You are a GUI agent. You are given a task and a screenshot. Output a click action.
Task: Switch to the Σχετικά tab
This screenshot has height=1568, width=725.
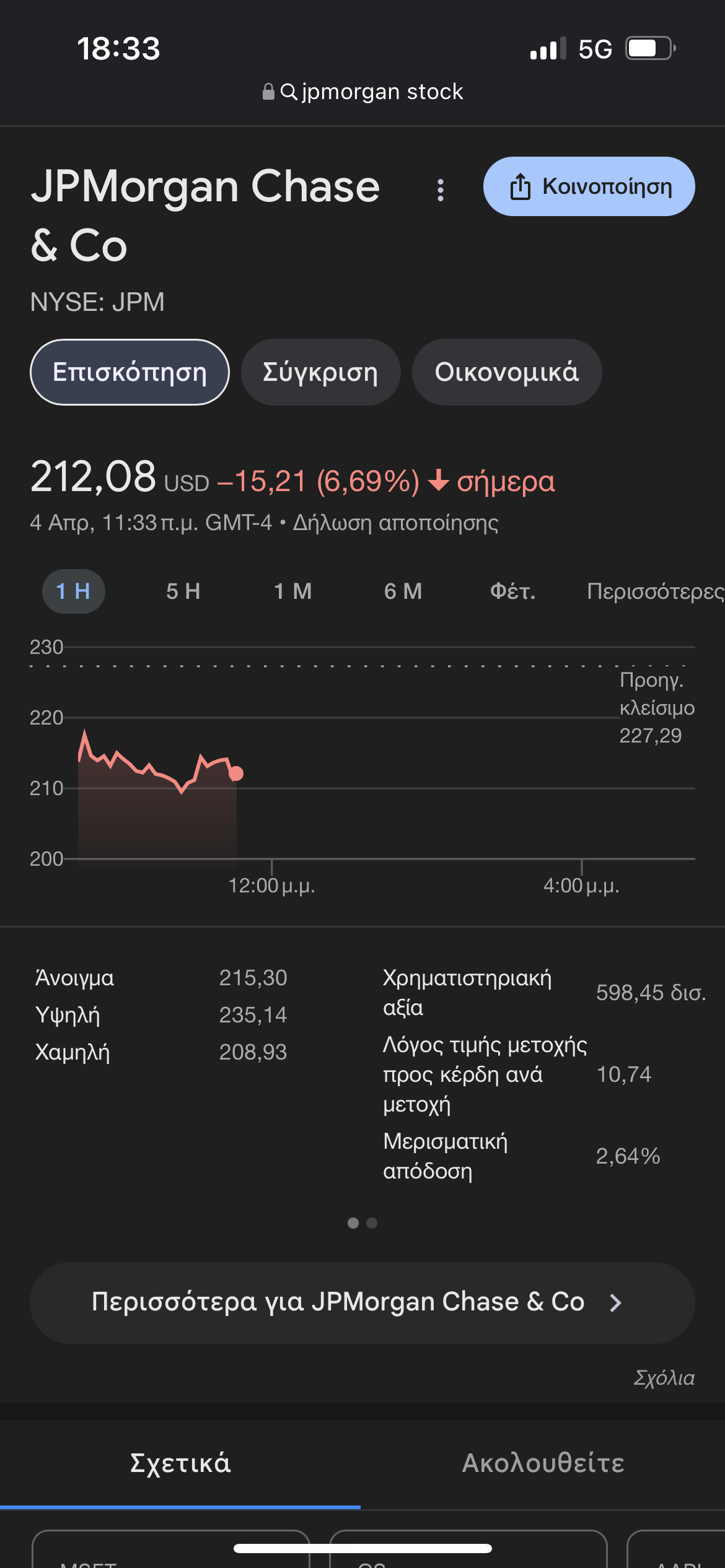[x=180, y=1463]
